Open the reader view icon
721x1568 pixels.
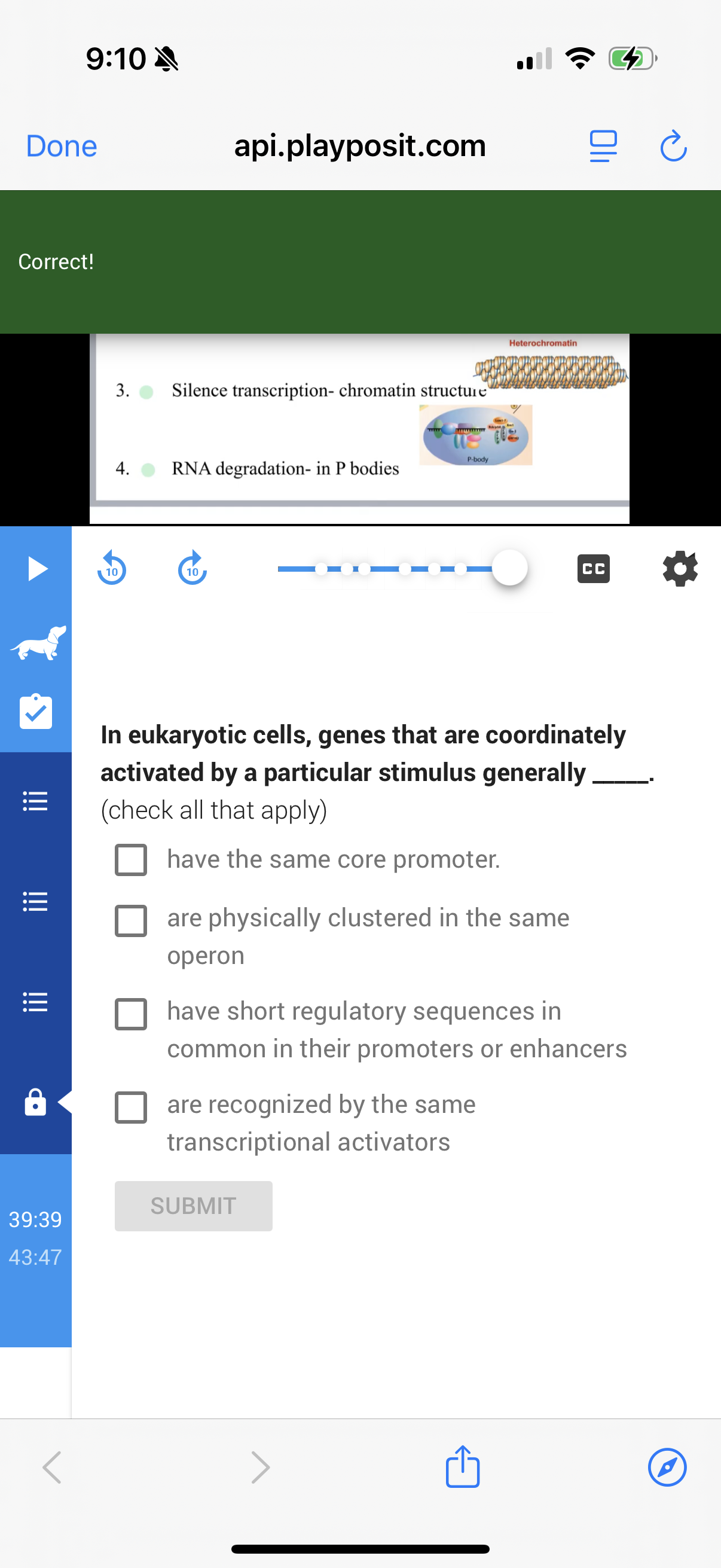[603, 146]
